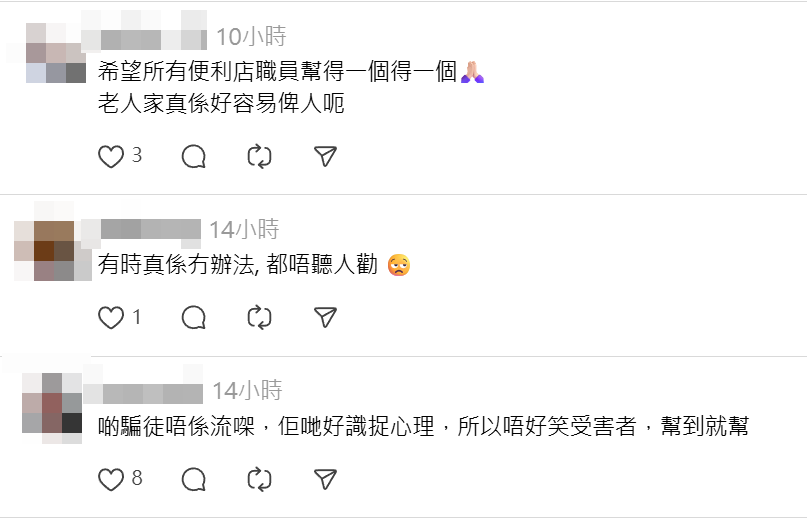Image resolution: width=807 pixels, height=523 pixels.
Task: Like the comment about 騙徒
Action: click(x=110, y=479)
